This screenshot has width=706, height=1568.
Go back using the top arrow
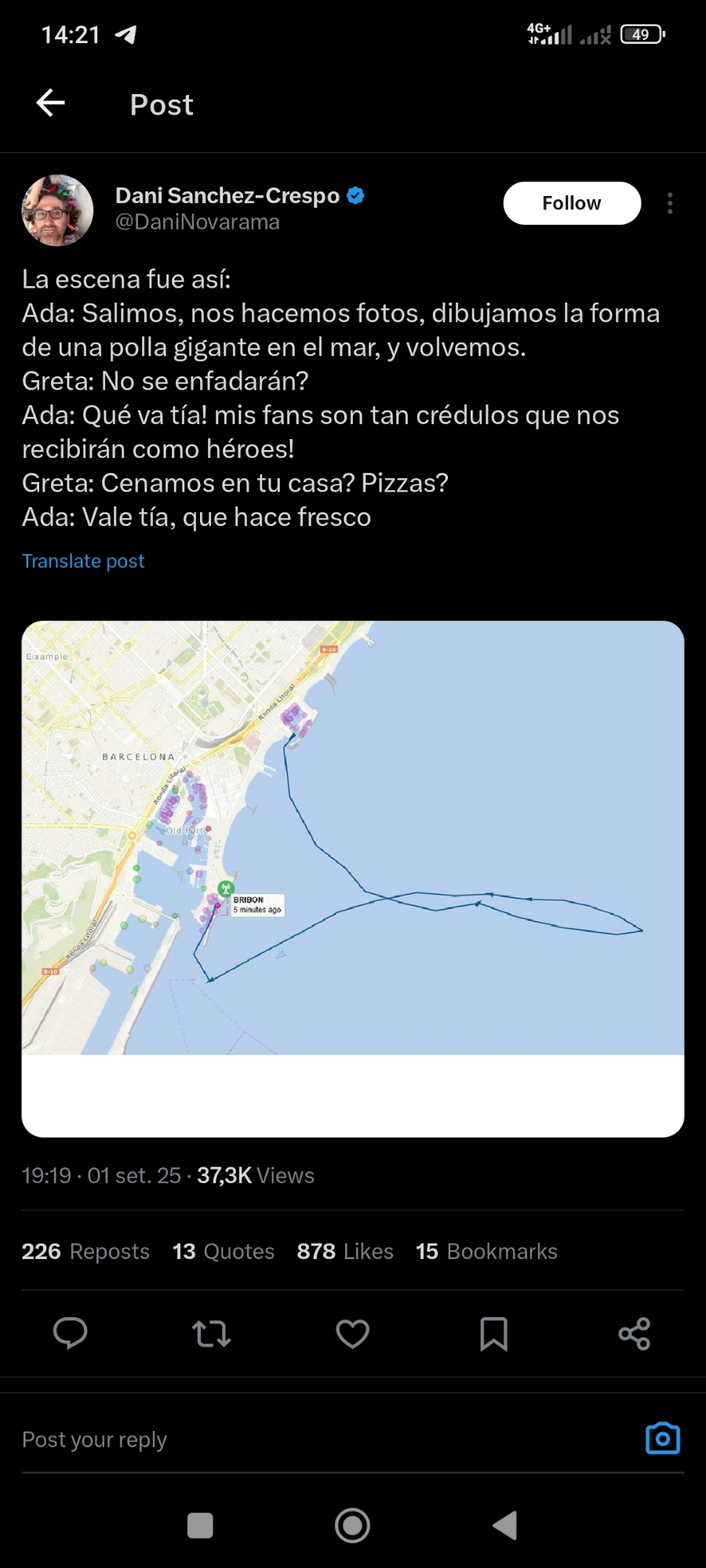(x=51, y=103)
